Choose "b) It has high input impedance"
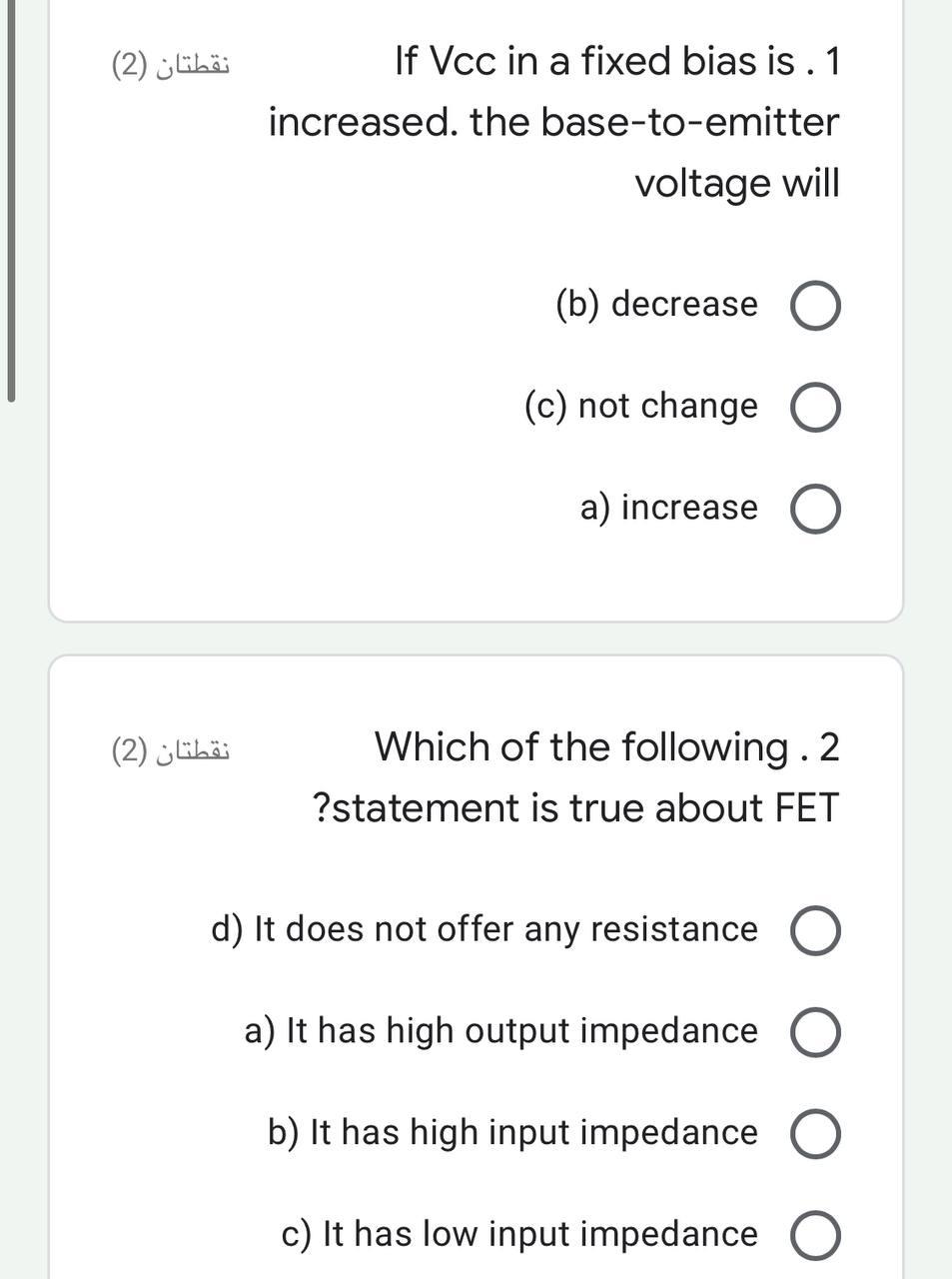952x1279 pixels. tap(815, 1135)
